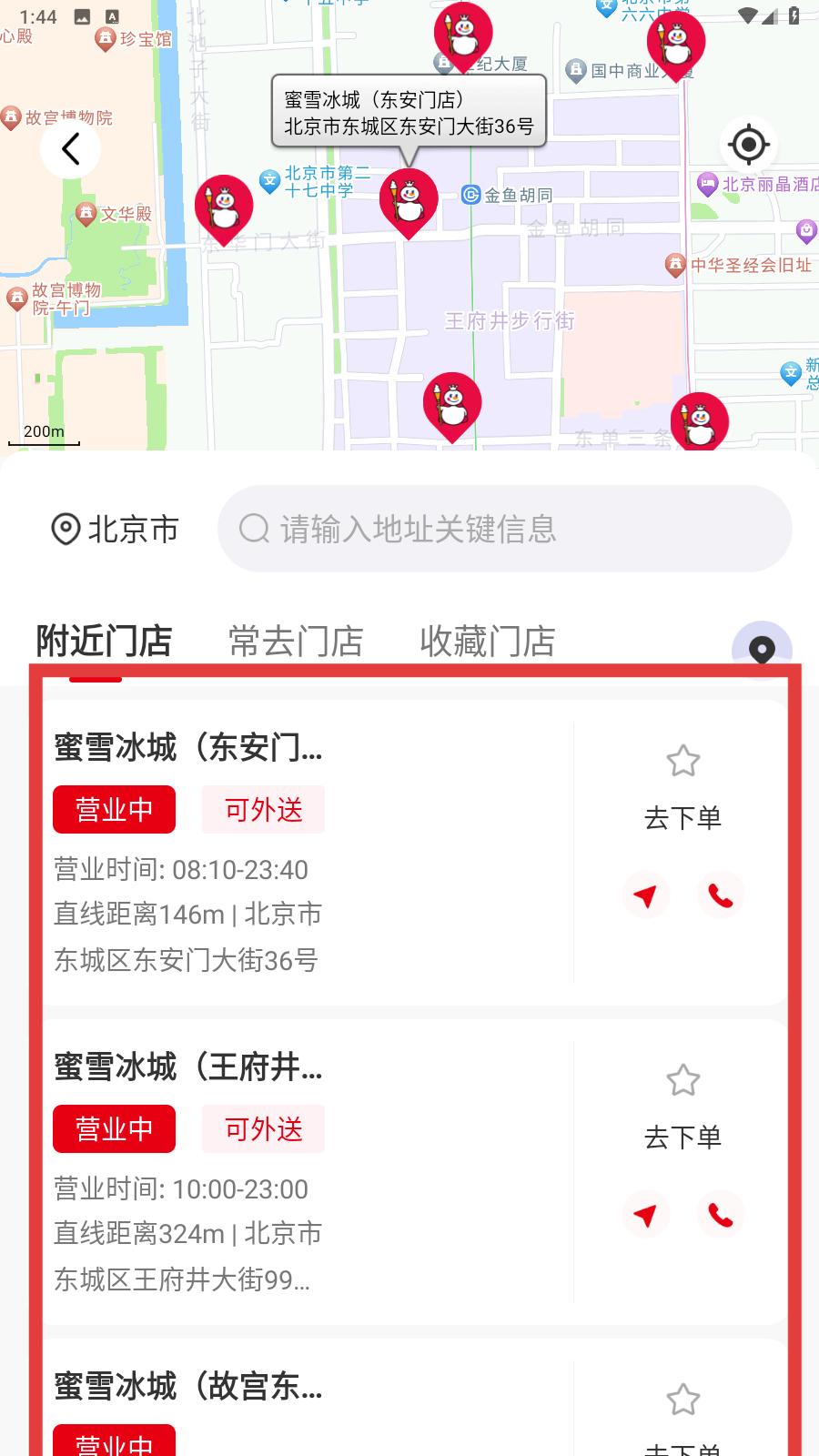Favorite the 故宫东 store with the star

click(682, 1400)
